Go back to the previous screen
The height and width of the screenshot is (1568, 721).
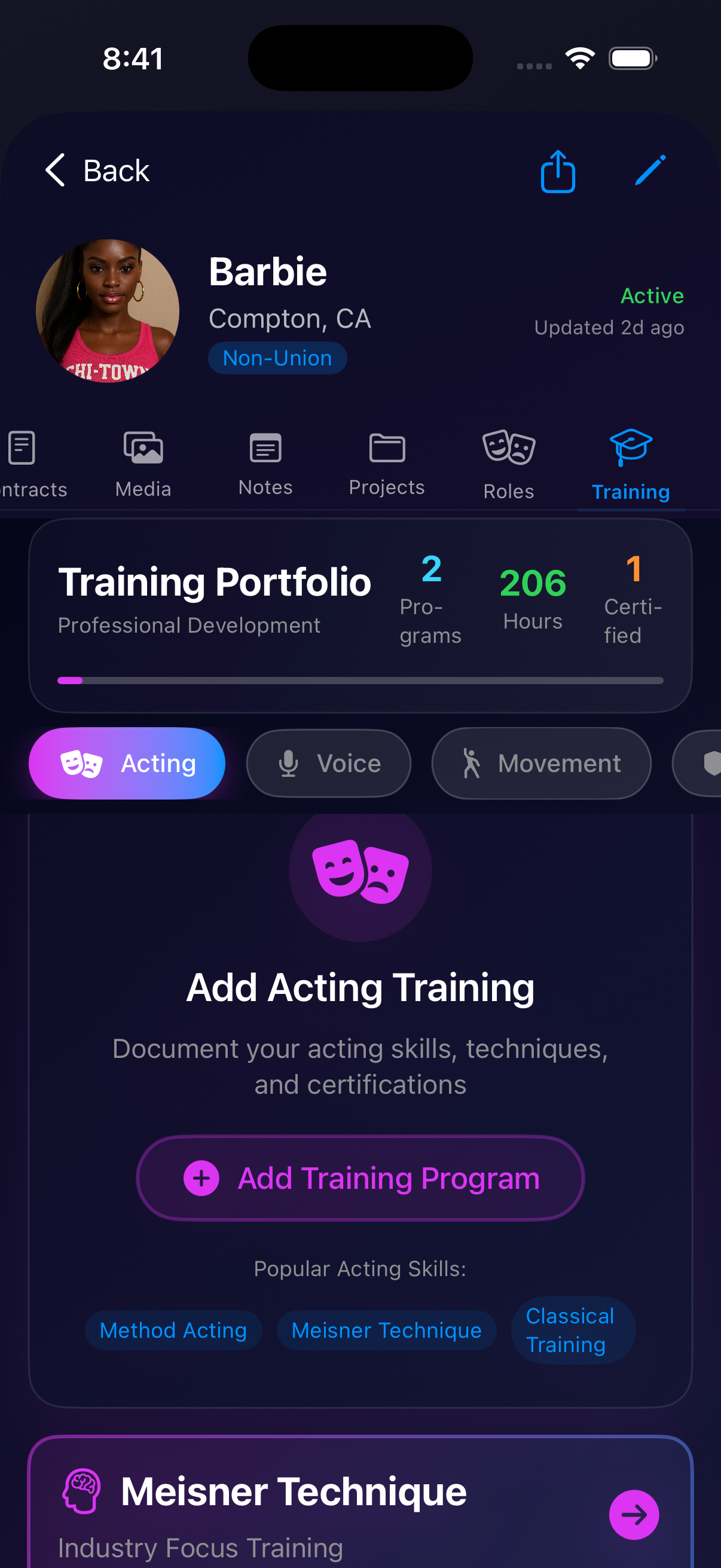point(97,170)
